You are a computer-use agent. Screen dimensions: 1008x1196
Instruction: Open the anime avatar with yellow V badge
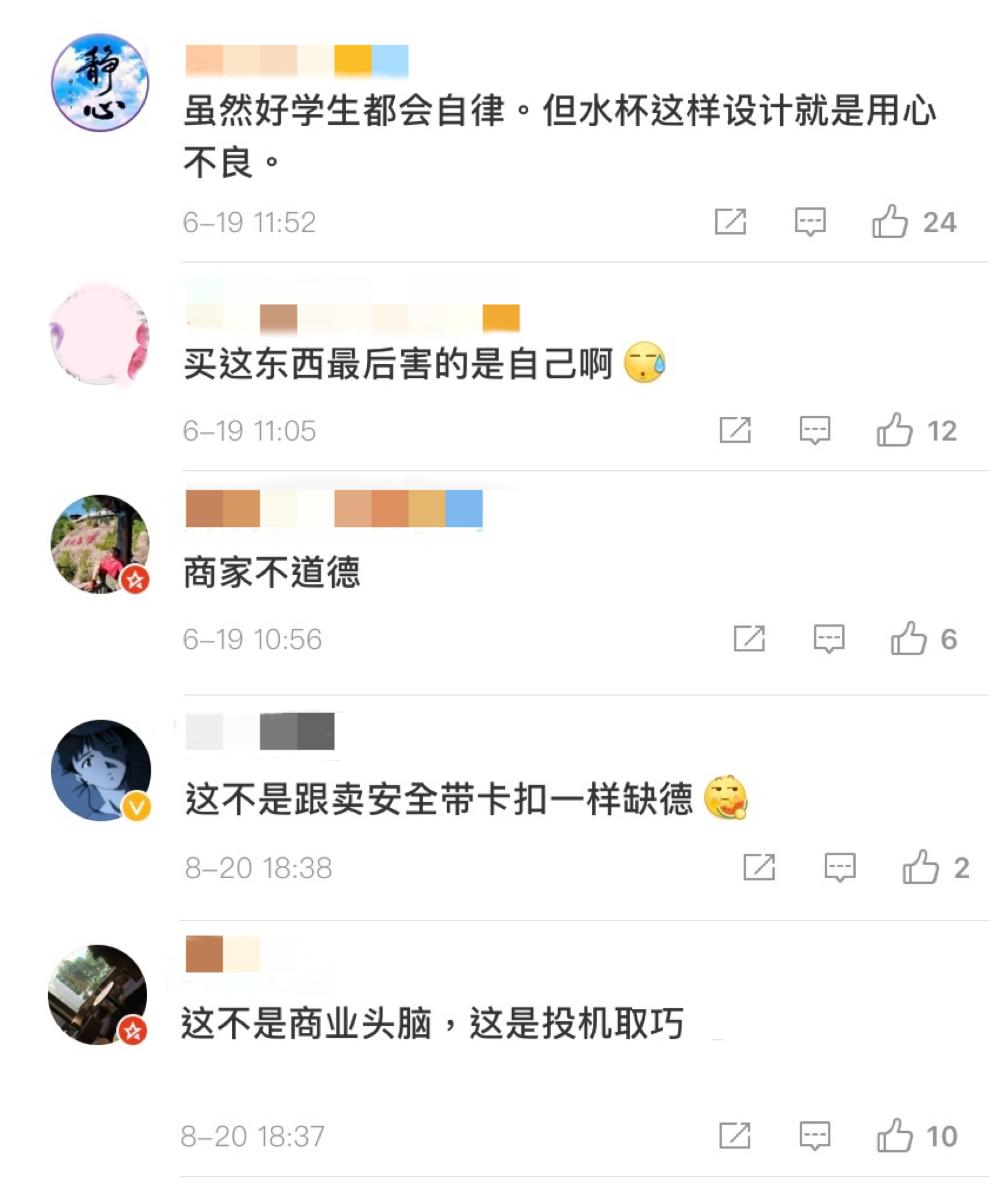click(x=101, y=770)
